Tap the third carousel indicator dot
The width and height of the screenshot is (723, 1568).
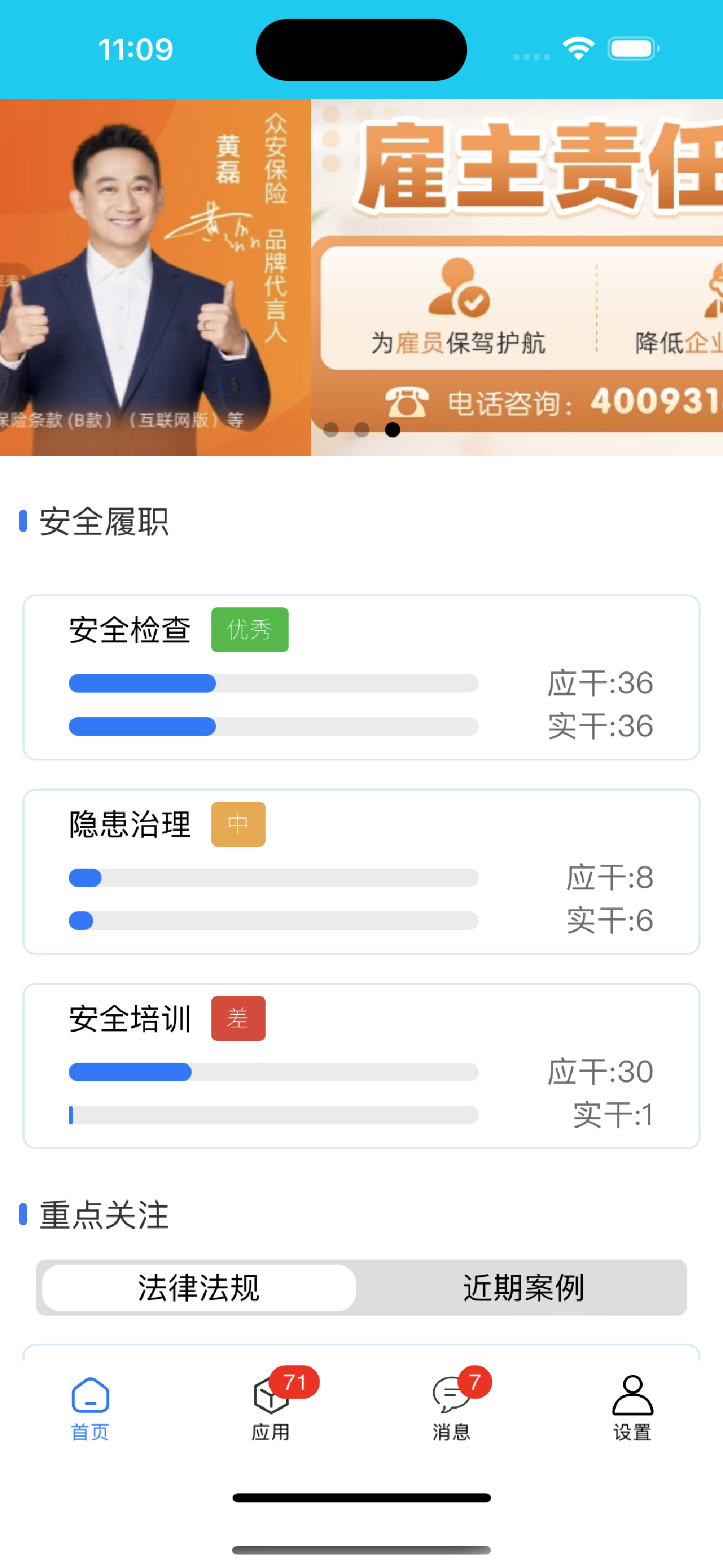[393, 431]
